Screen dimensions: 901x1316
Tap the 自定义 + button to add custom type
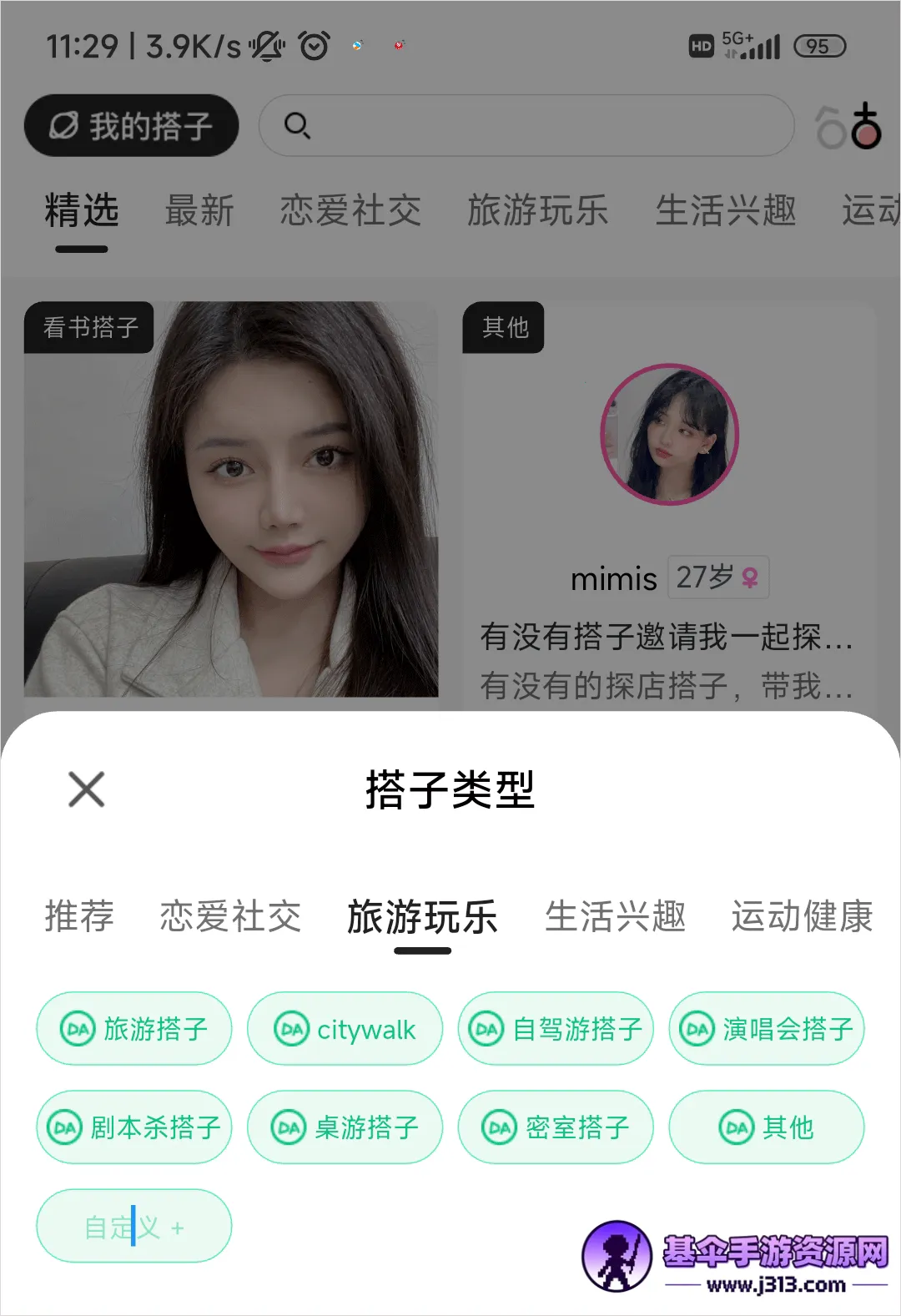[x=133, y=1225]
